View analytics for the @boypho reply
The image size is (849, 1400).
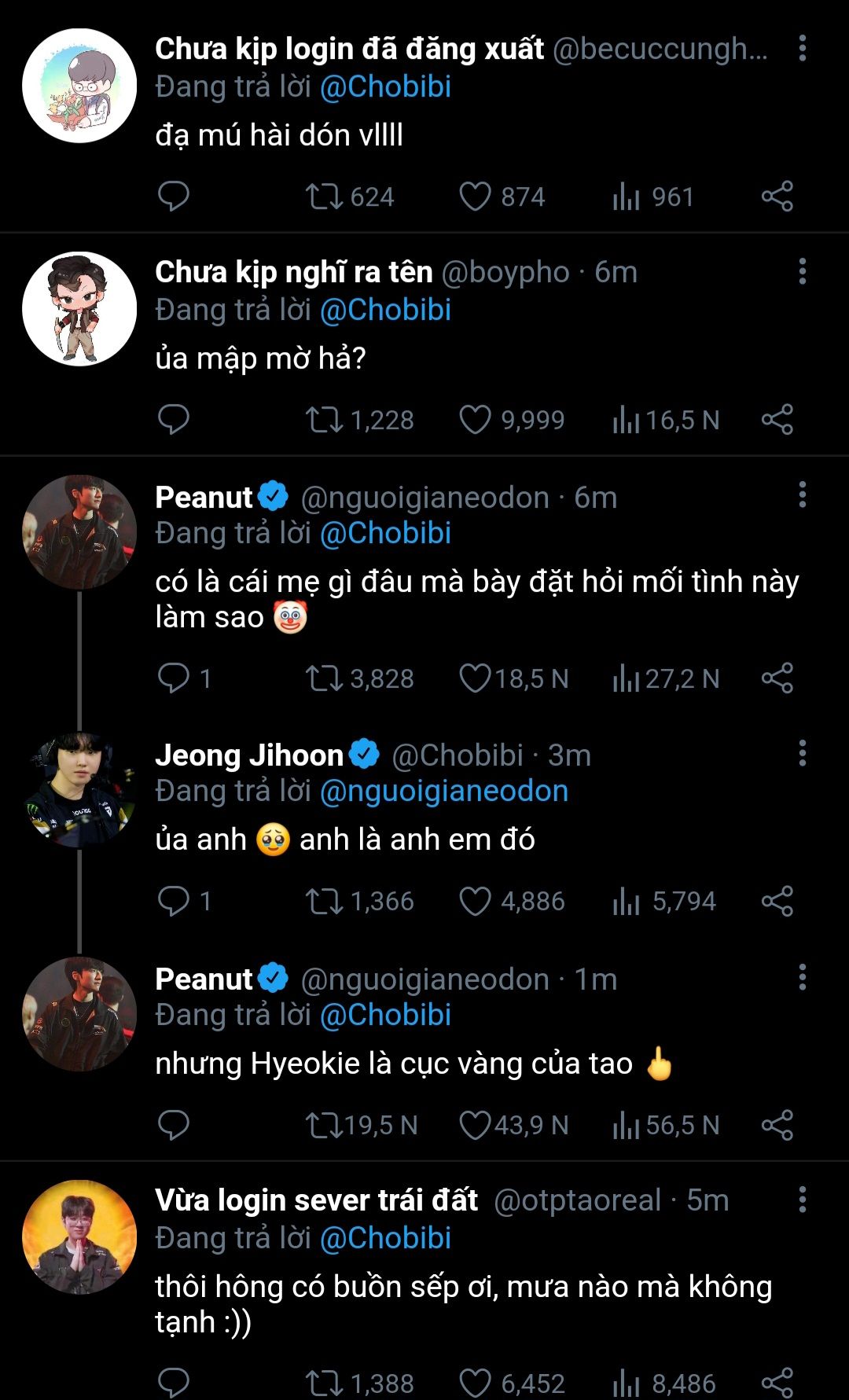626,420
